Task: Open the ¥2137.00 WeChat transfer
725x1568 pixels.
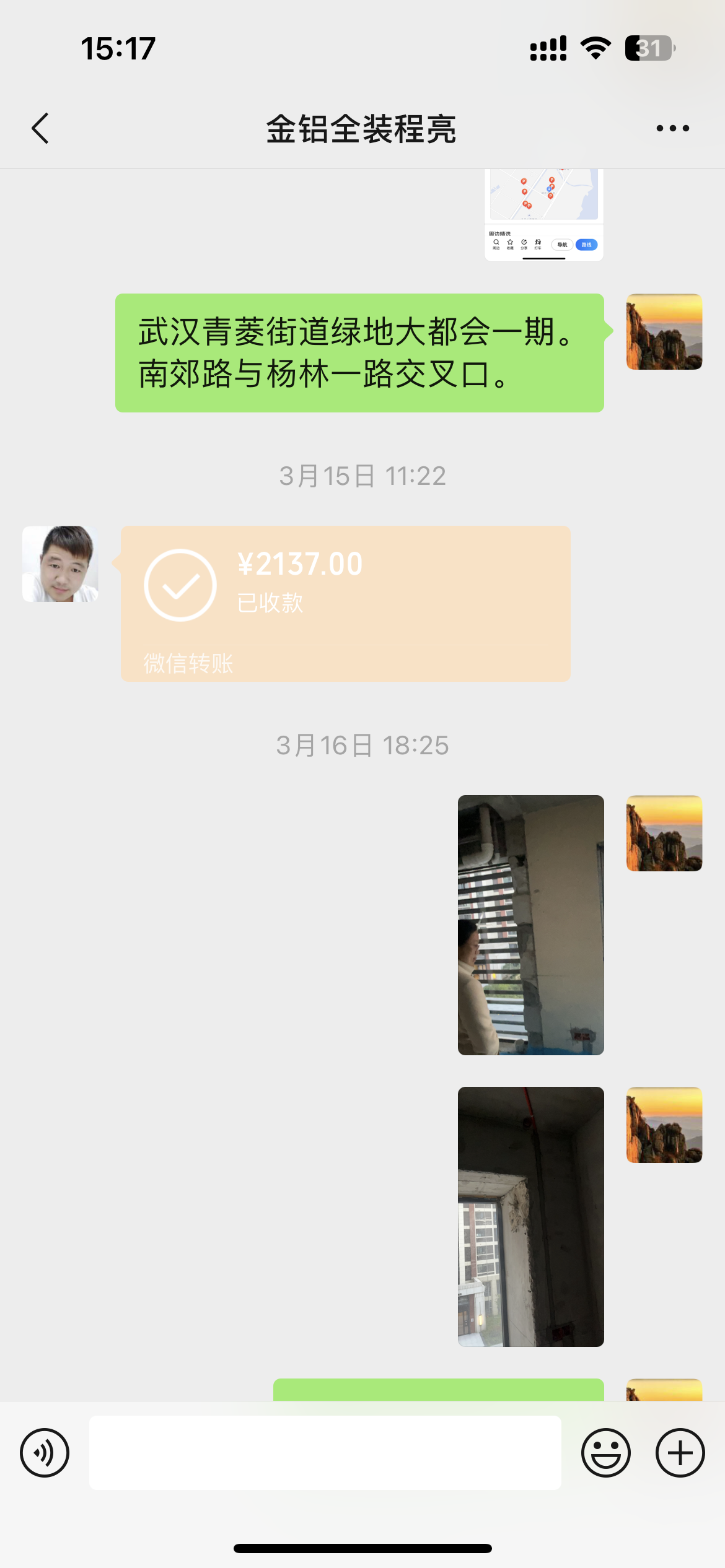Action: (345, 603)
